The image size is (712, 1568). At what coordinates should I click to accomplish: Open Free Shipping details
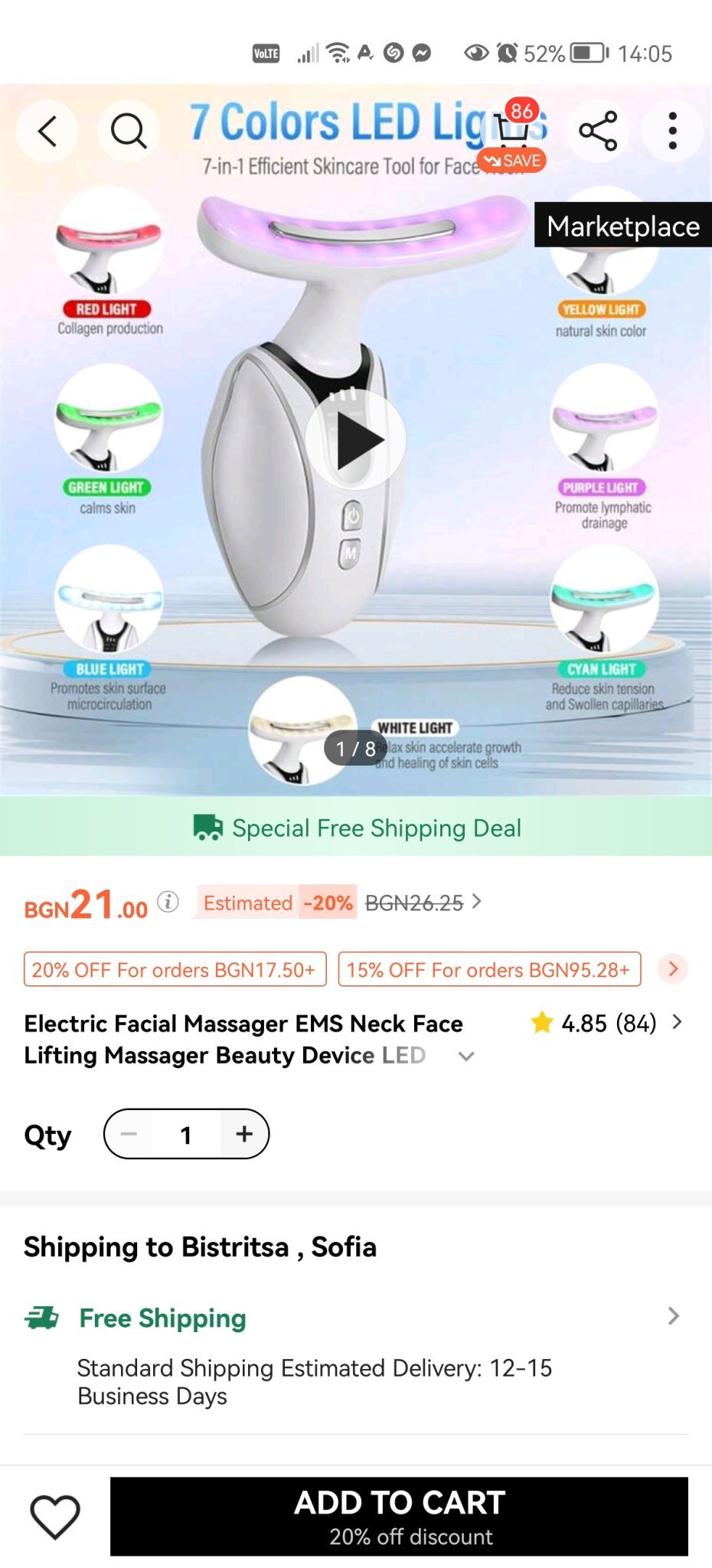point(356,1318)
